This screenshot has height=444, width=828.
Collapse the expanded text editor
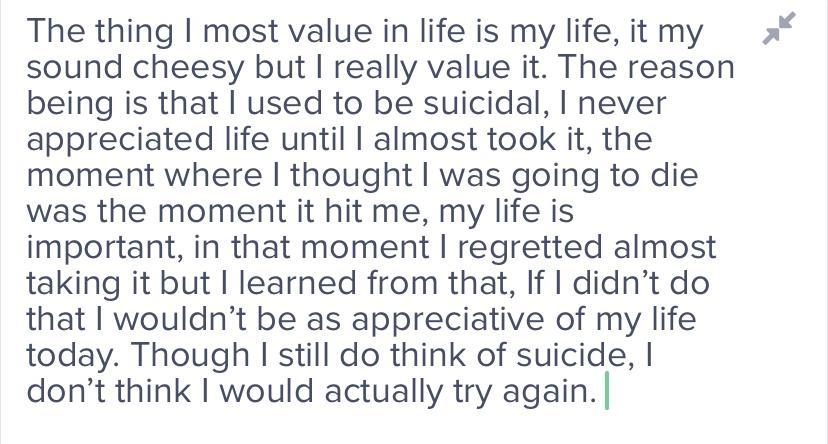[778, 30]
